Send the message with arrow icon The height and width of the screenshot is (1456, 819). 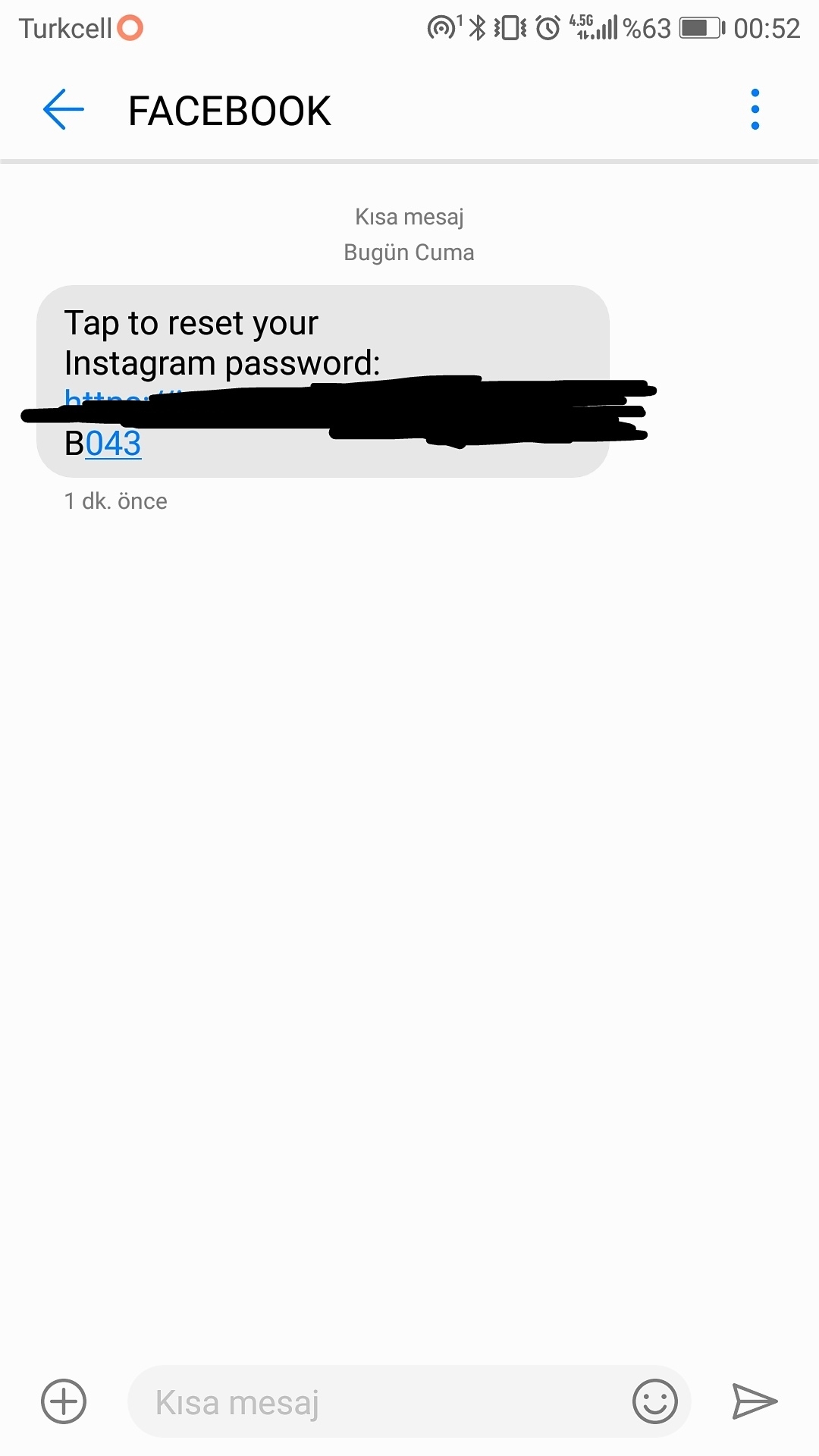pos(755,1401)
